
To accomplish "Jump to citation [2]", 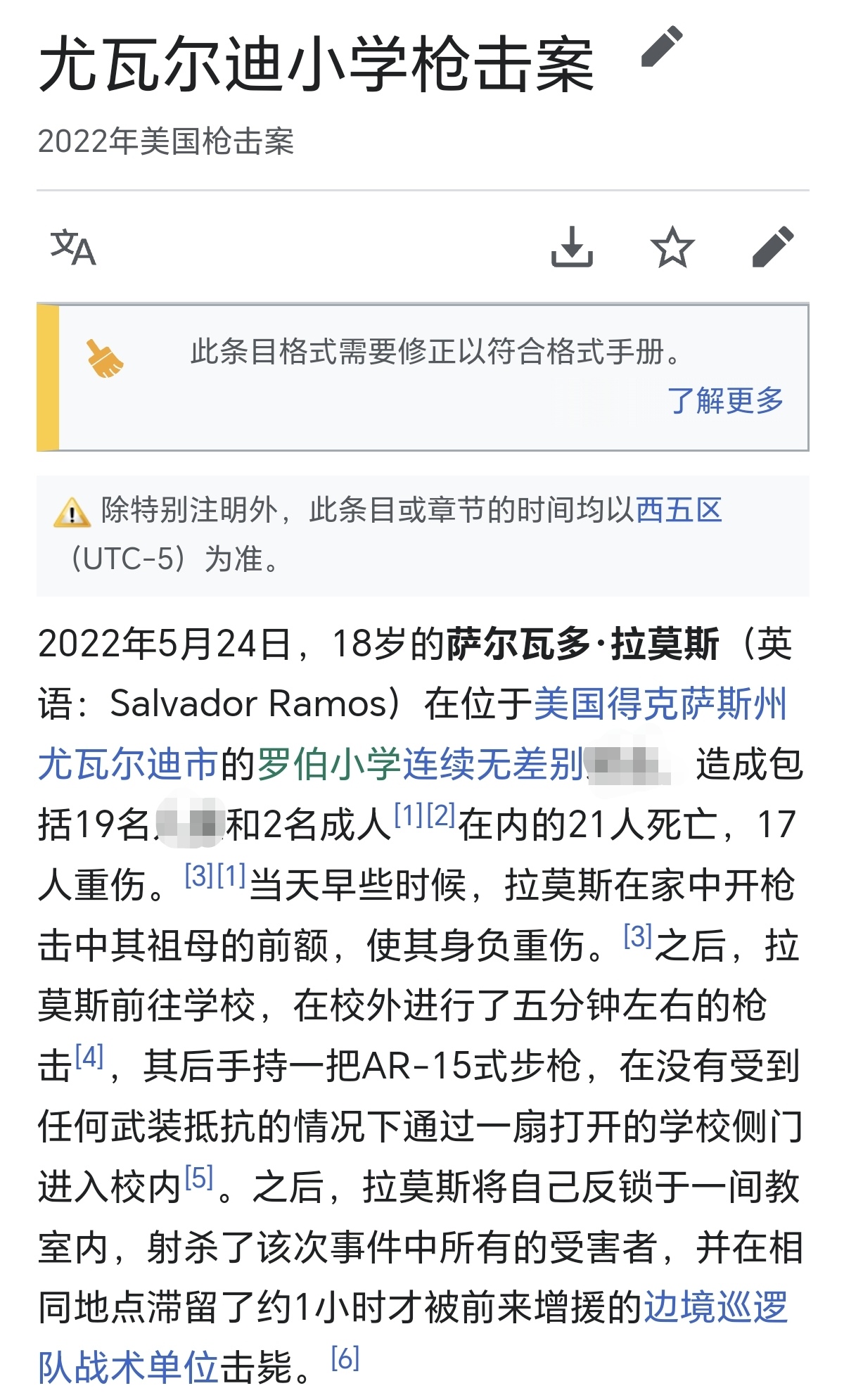I will point(441,815).
